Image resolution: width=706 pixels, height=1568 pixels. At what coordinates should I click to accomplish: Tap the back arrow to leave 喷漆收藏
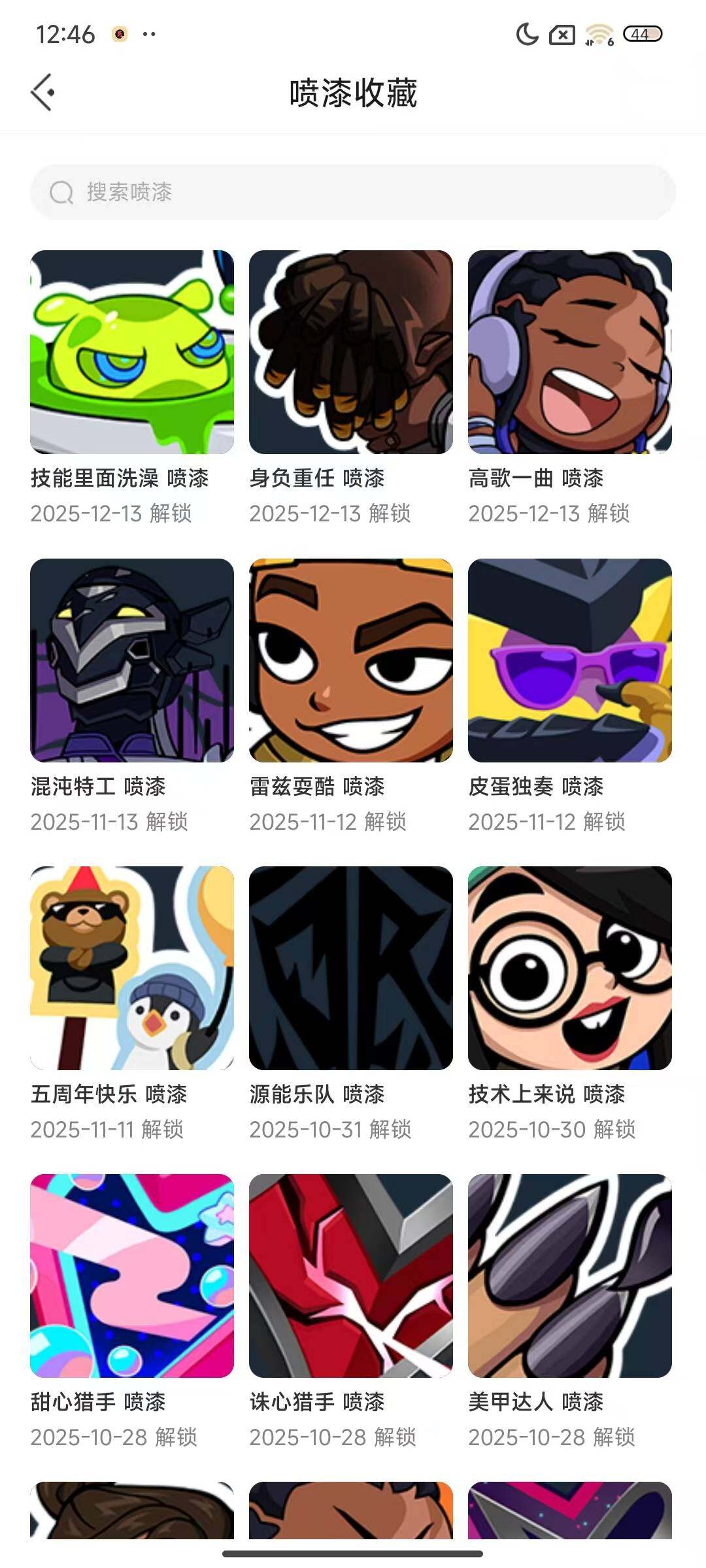[44, 92]
